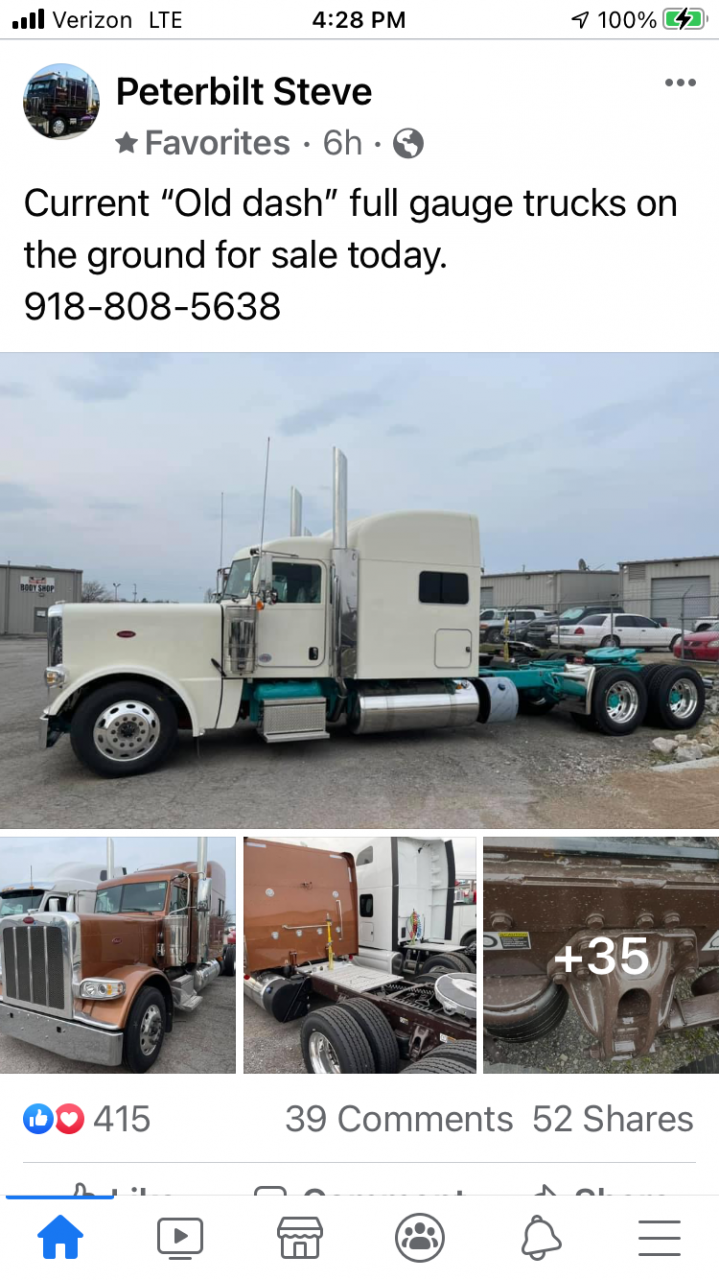Open Peterbilt Steve's profile picture
Screen dimensions: 719x1280
point(61,101)
